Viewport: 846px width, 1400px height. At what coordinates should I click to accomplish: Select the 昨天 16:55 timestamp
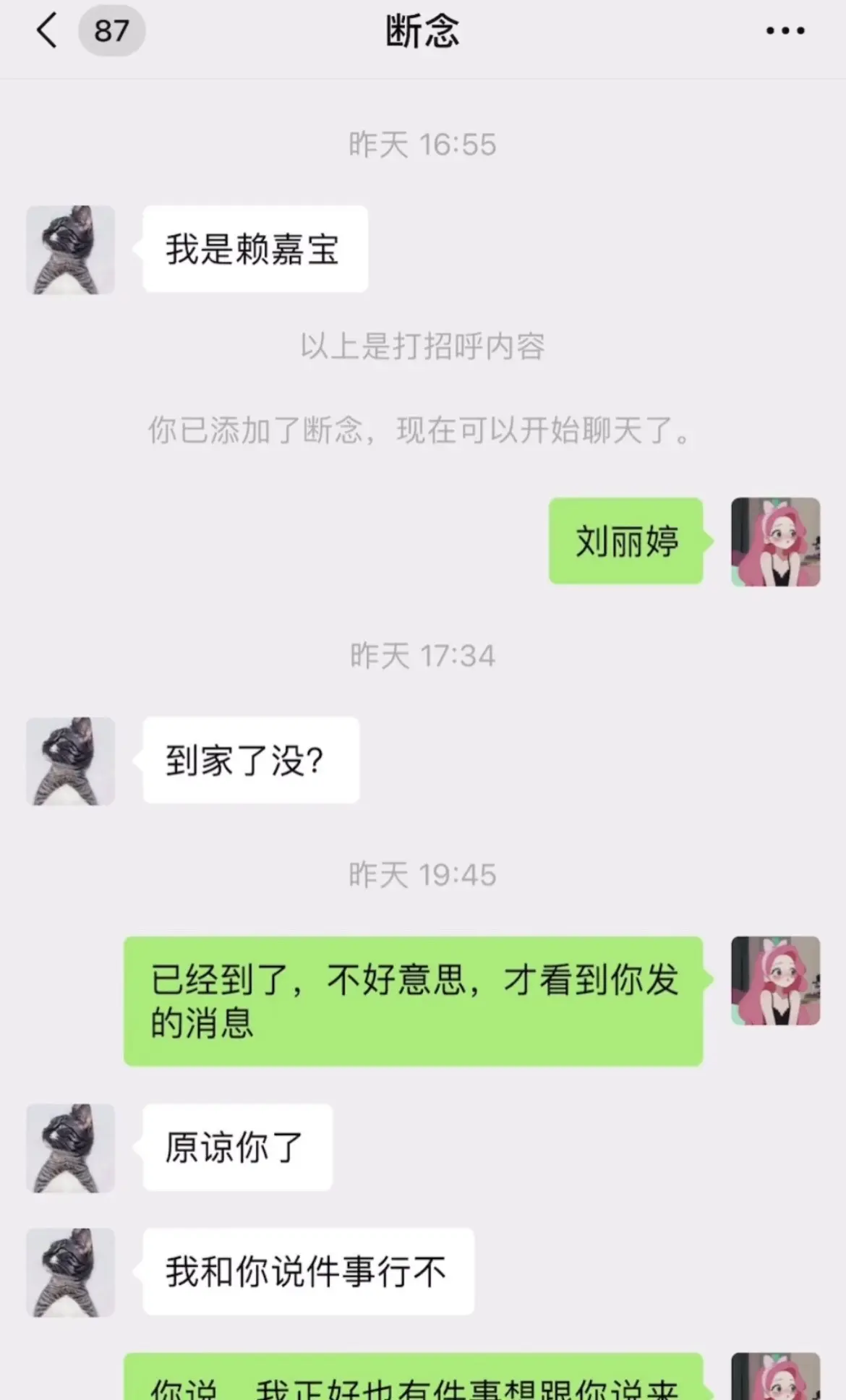click(422, 144)
